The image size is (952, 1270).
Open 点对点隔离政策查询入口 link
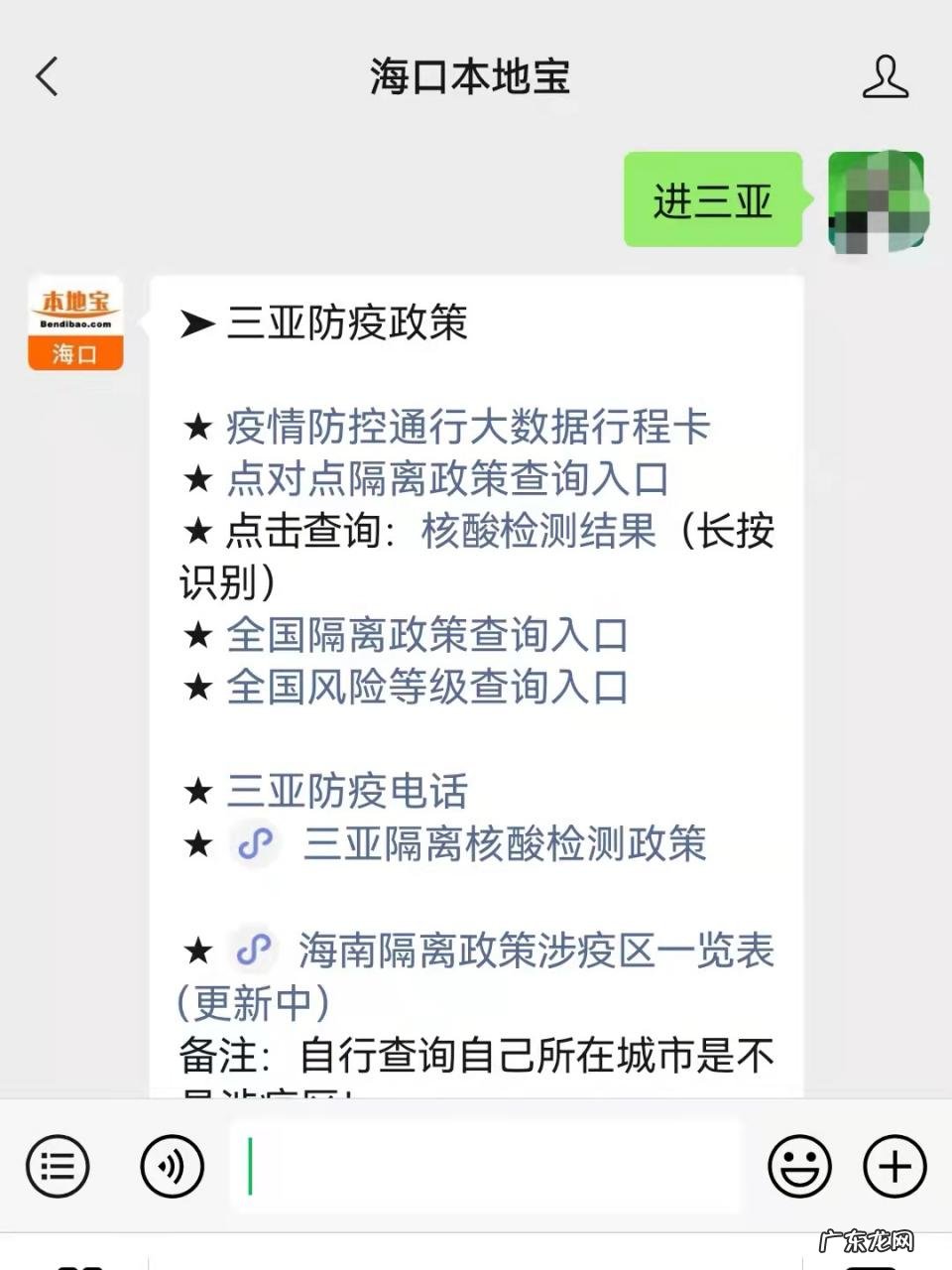tap(446, 478)
